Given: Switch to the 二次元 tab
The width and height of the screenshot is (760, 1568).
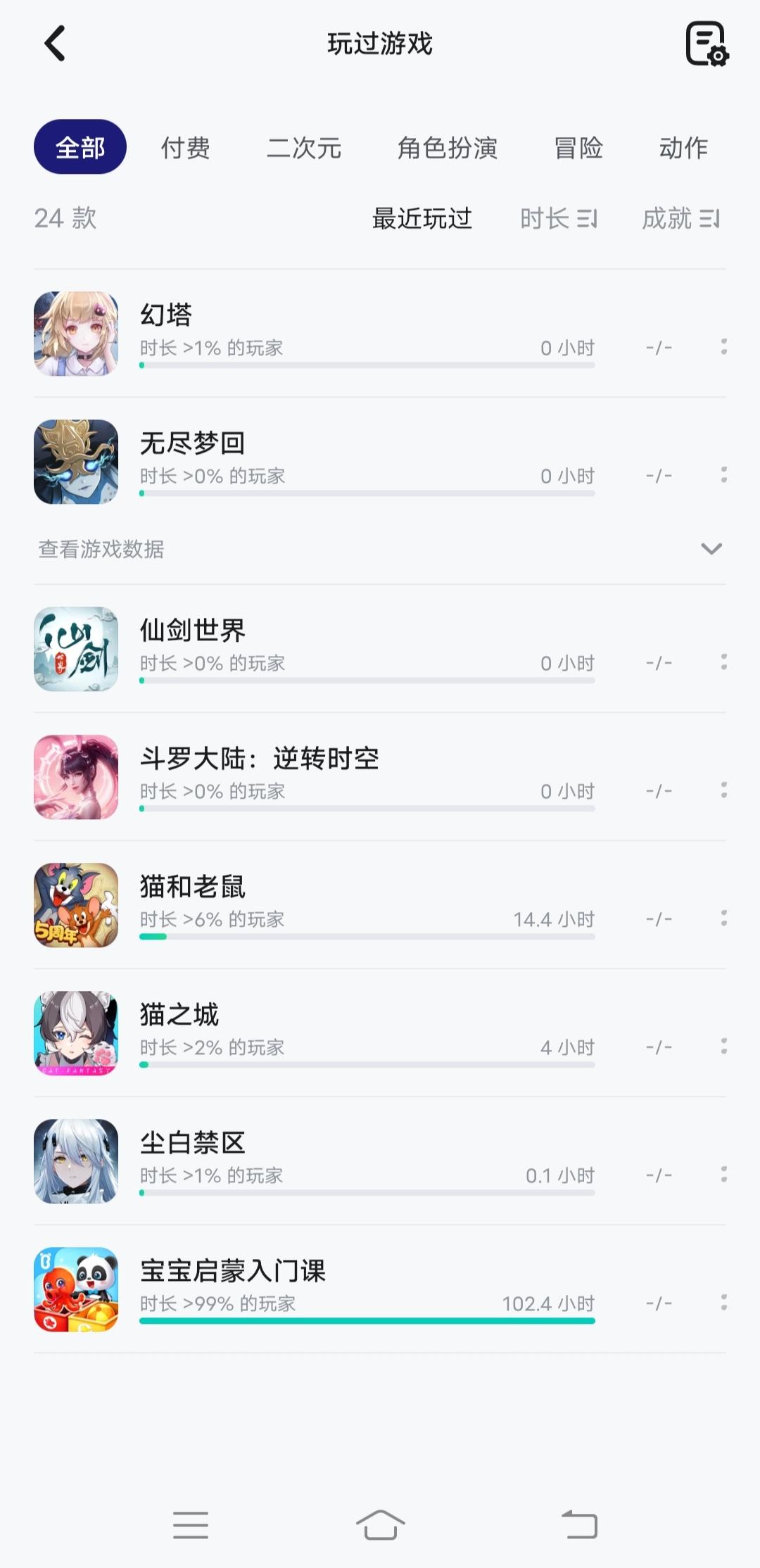Looking at the screenshot, I should pos(304,148).
